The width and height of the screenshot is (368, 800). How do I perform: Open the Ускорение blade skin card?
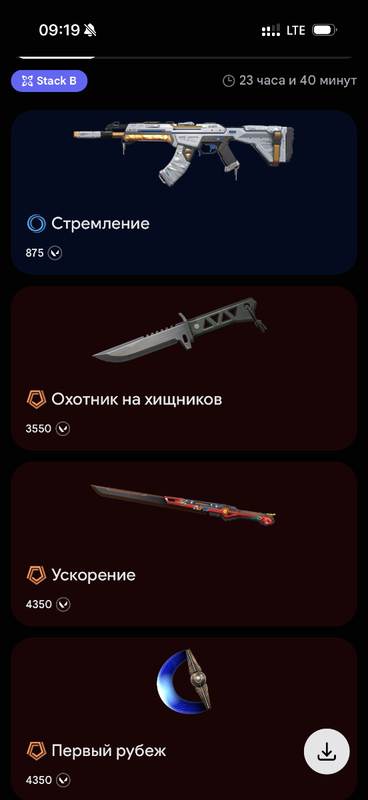click(184, 544)
